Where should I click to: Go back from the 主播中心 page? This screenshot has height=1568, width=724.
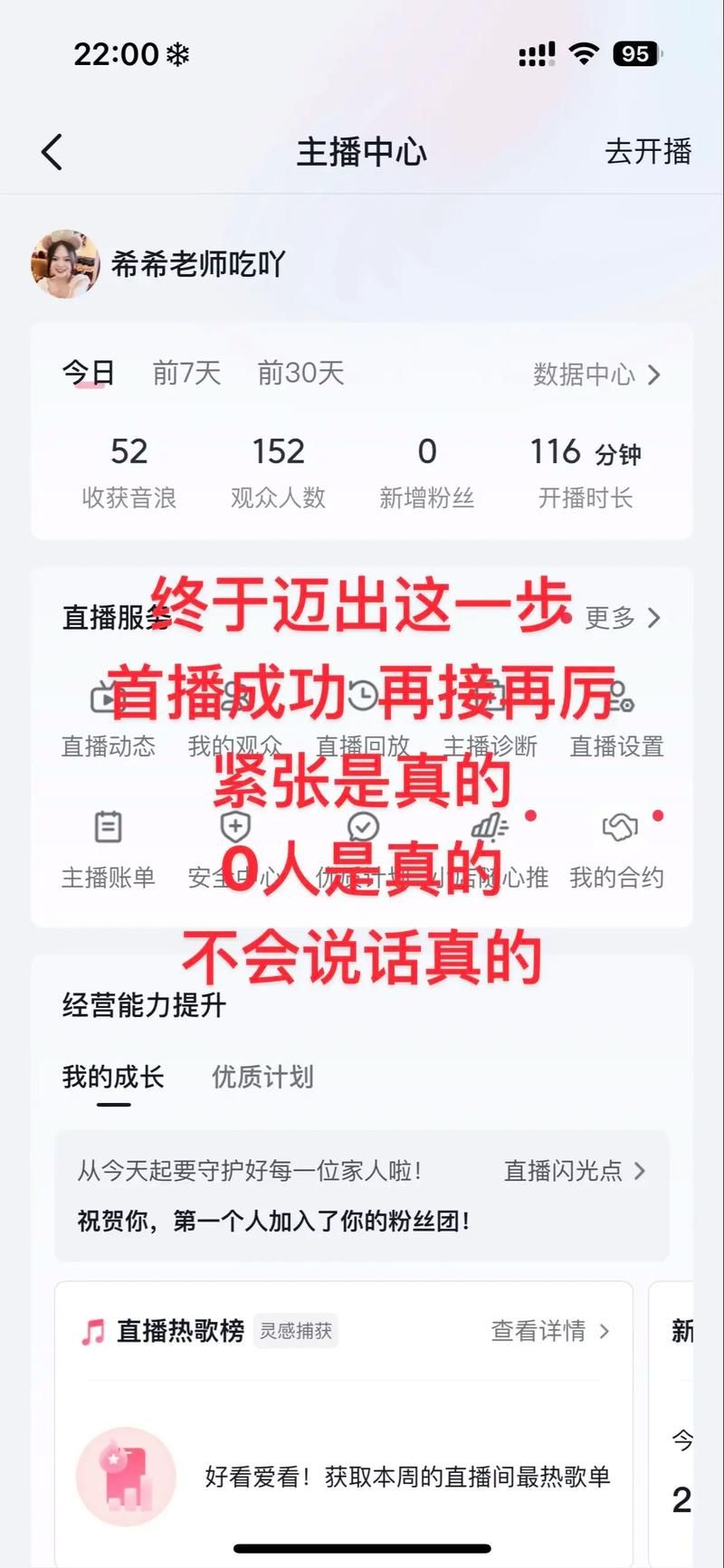52,152
